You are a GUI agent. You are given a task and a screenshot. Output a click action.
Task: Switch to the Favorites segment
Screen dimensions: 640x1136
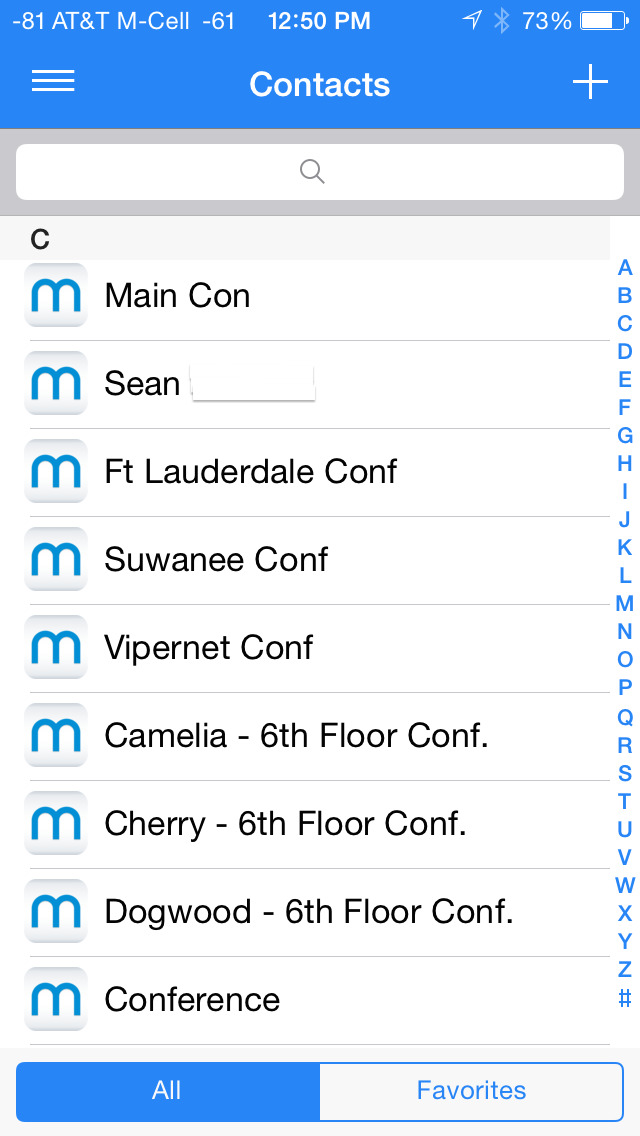471,1091
